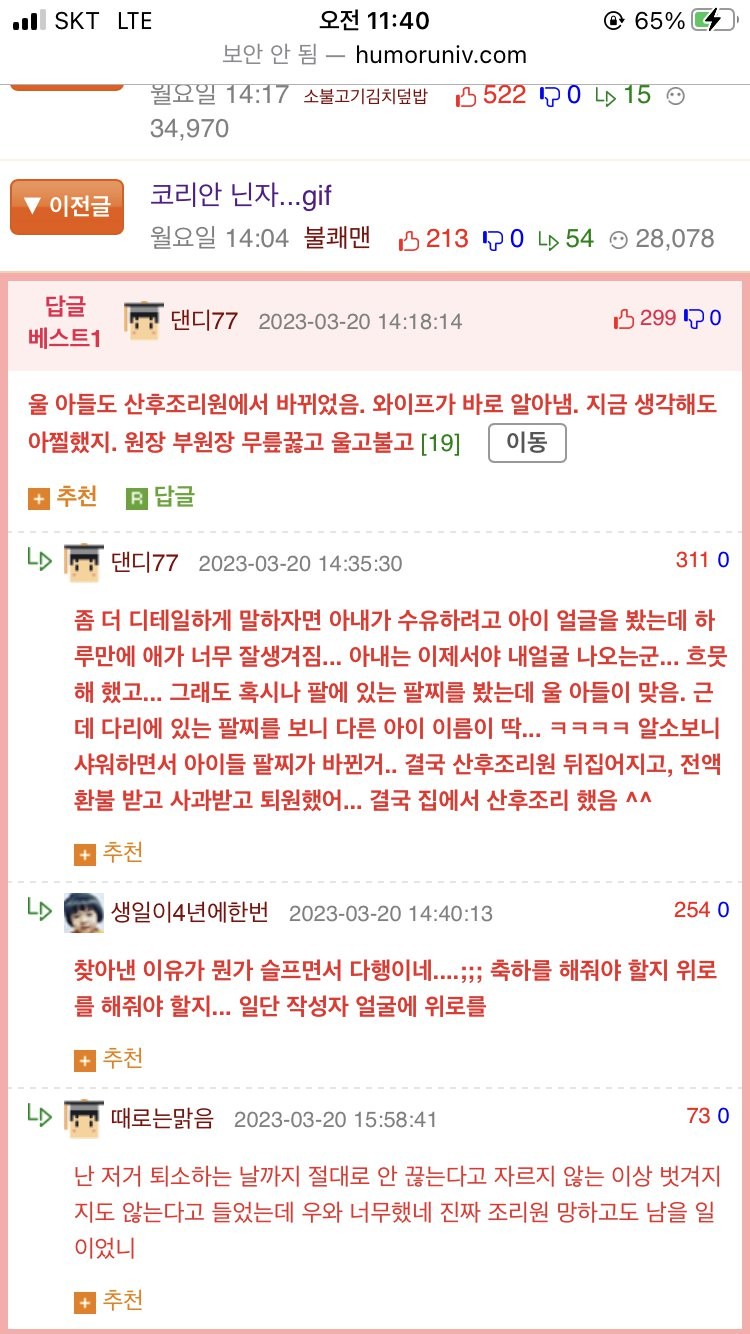
Task: Open 때로는맑음's user profile
Action: [x=162, y=1118]
